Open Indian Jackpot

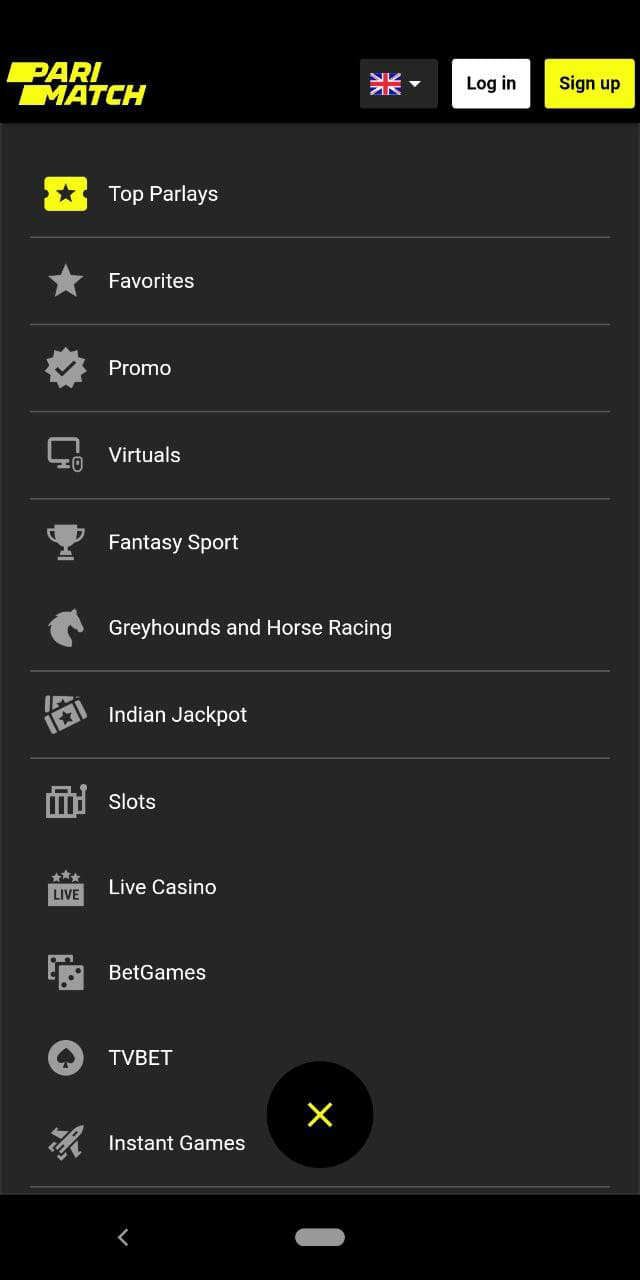click(x=320, y=715)
